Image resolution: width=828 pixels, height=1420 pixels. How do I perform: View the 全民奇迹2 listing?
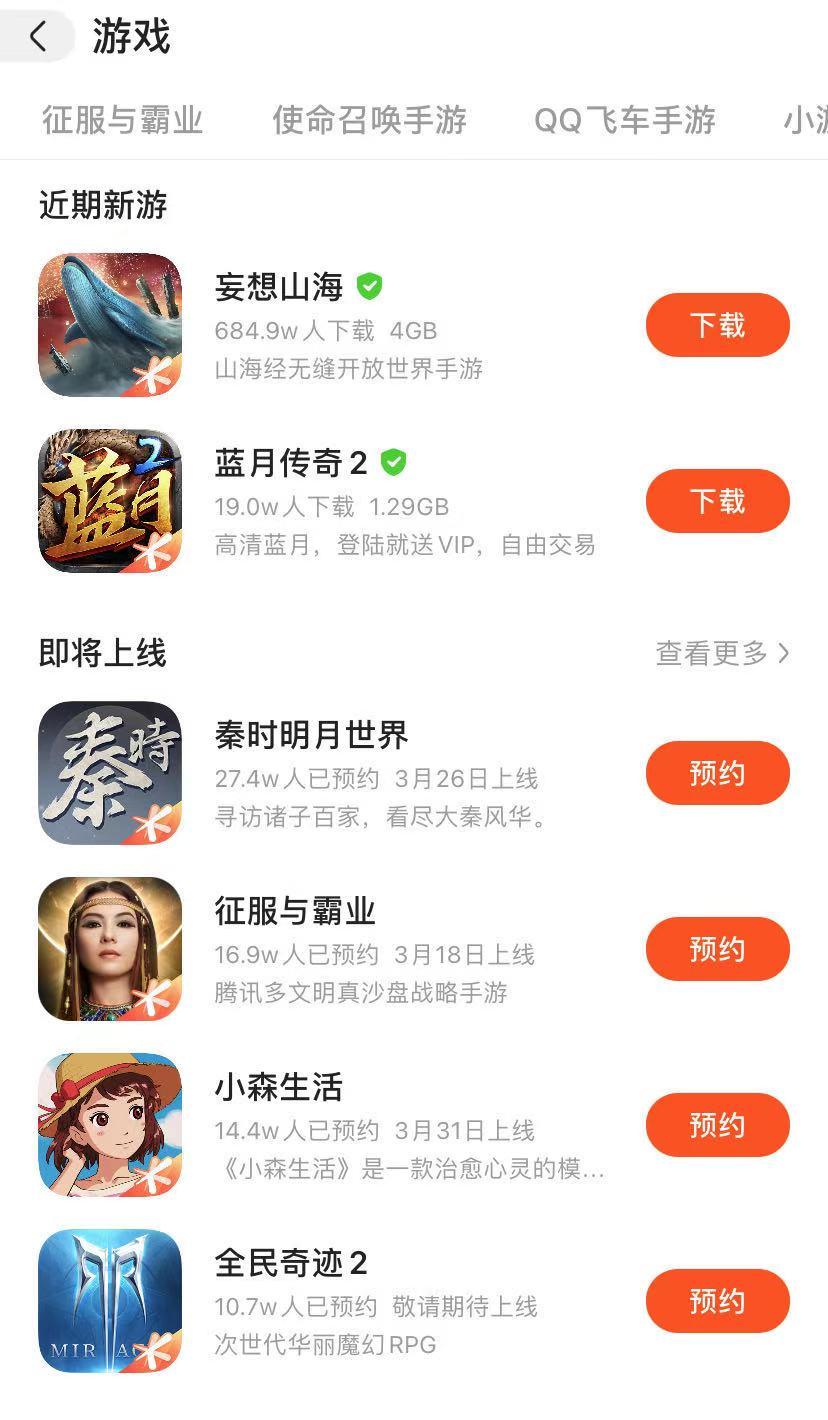[290, 1264]
